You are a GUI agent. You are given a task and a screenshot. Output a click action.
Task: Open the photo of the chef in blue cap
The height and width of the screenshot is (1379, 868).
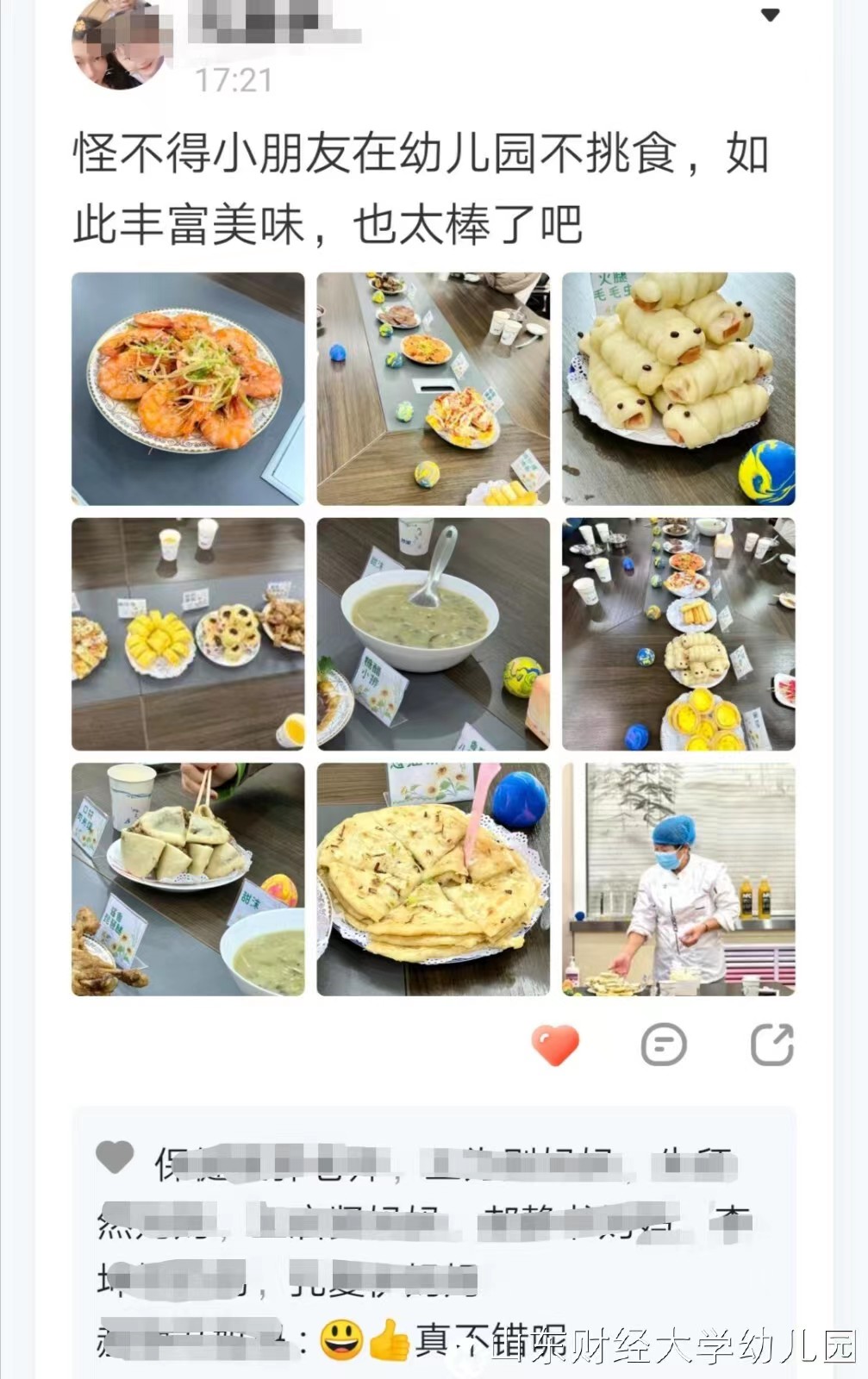[678, 879]
